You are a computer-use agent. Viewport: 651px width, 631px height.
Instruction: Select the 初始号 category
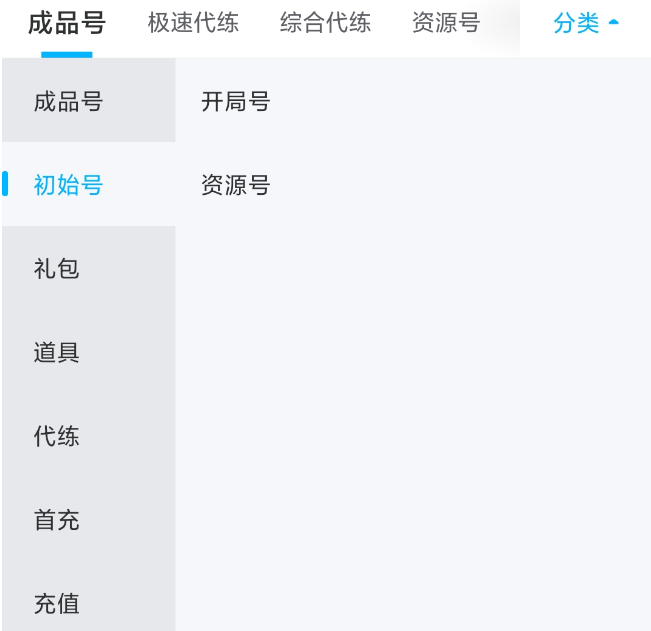click(x=68, y=185)
